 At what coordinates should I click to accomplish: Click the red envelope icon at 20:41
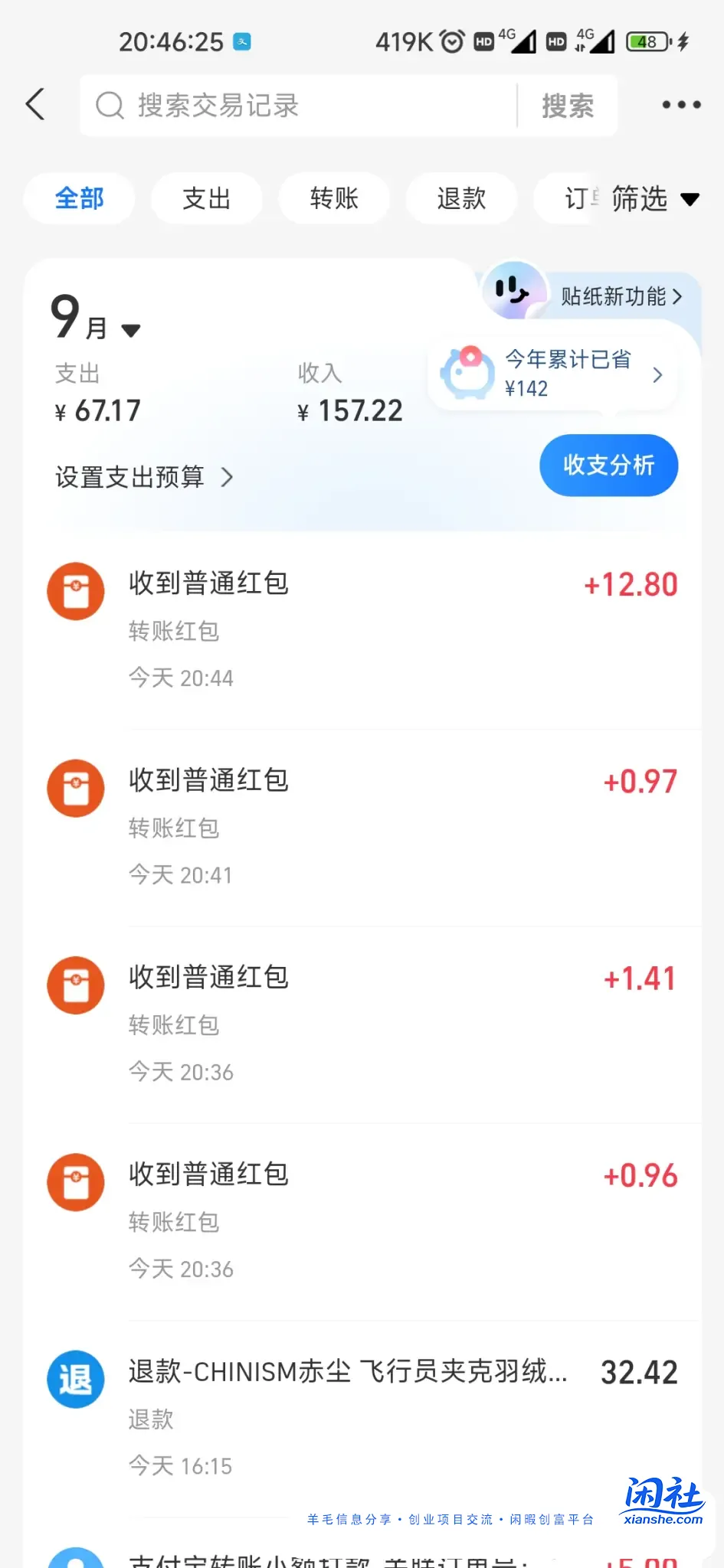pyautogui.click(x=75, y=788)
